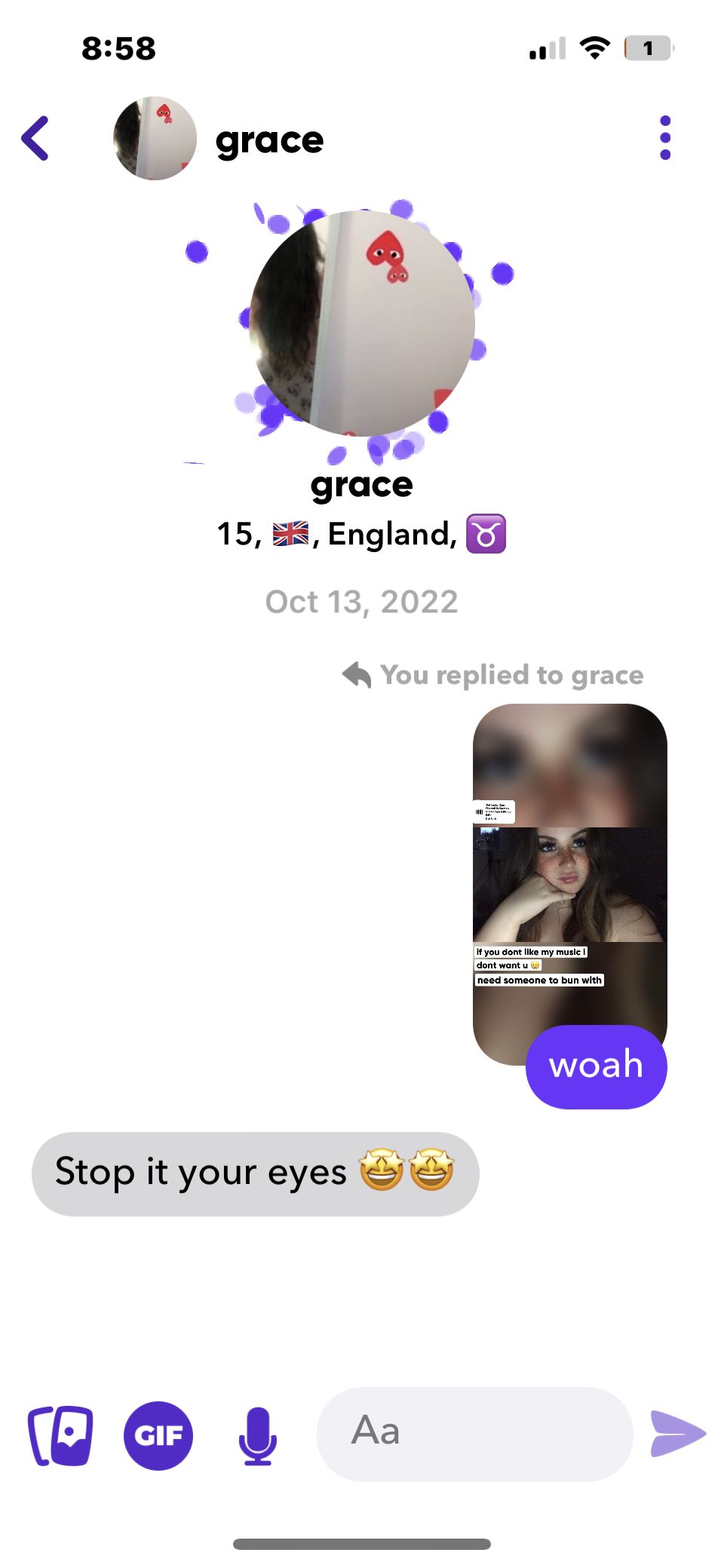
Task: Open the three-dot overflow menu
Action: pyautogui.click(x=664, y=138)
